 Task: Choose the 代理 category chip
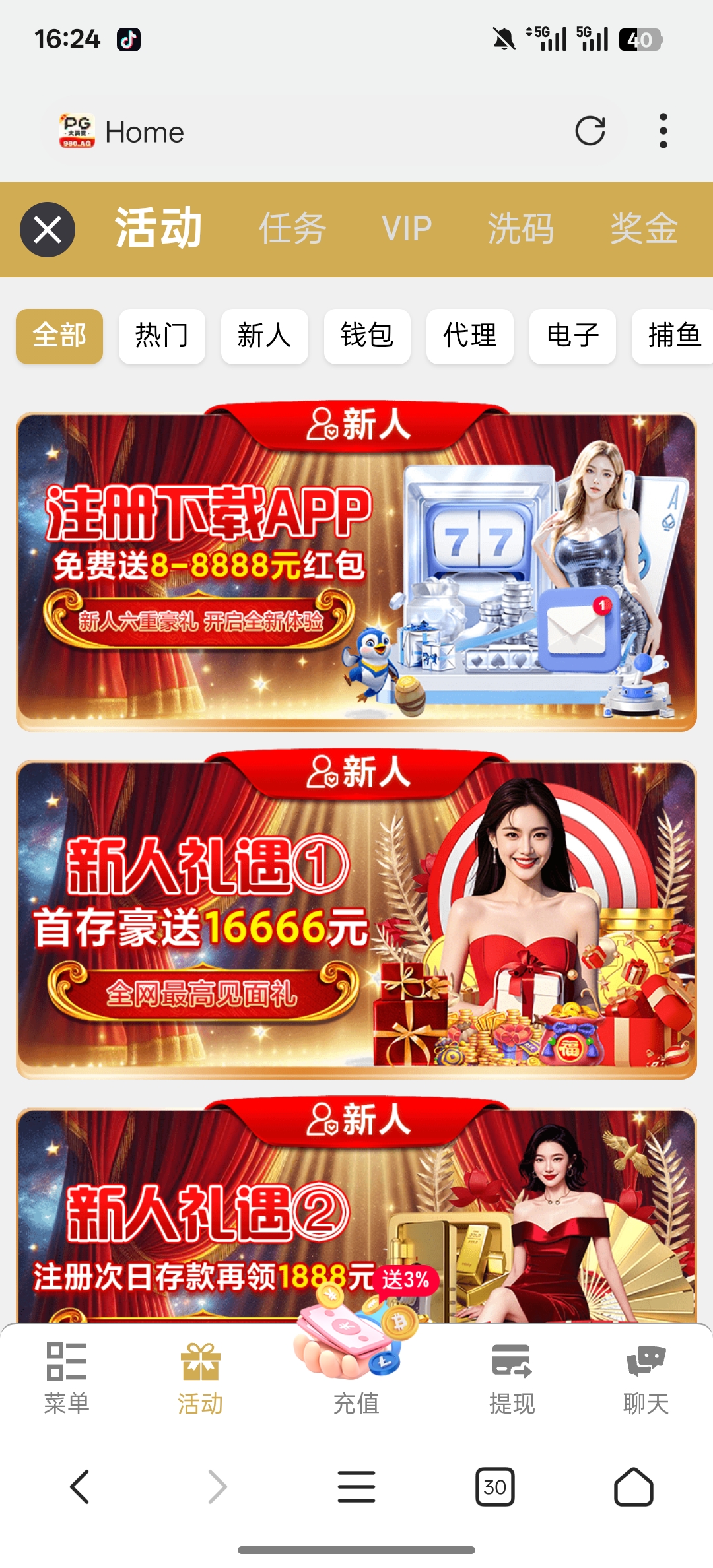(x=469, y=336)
